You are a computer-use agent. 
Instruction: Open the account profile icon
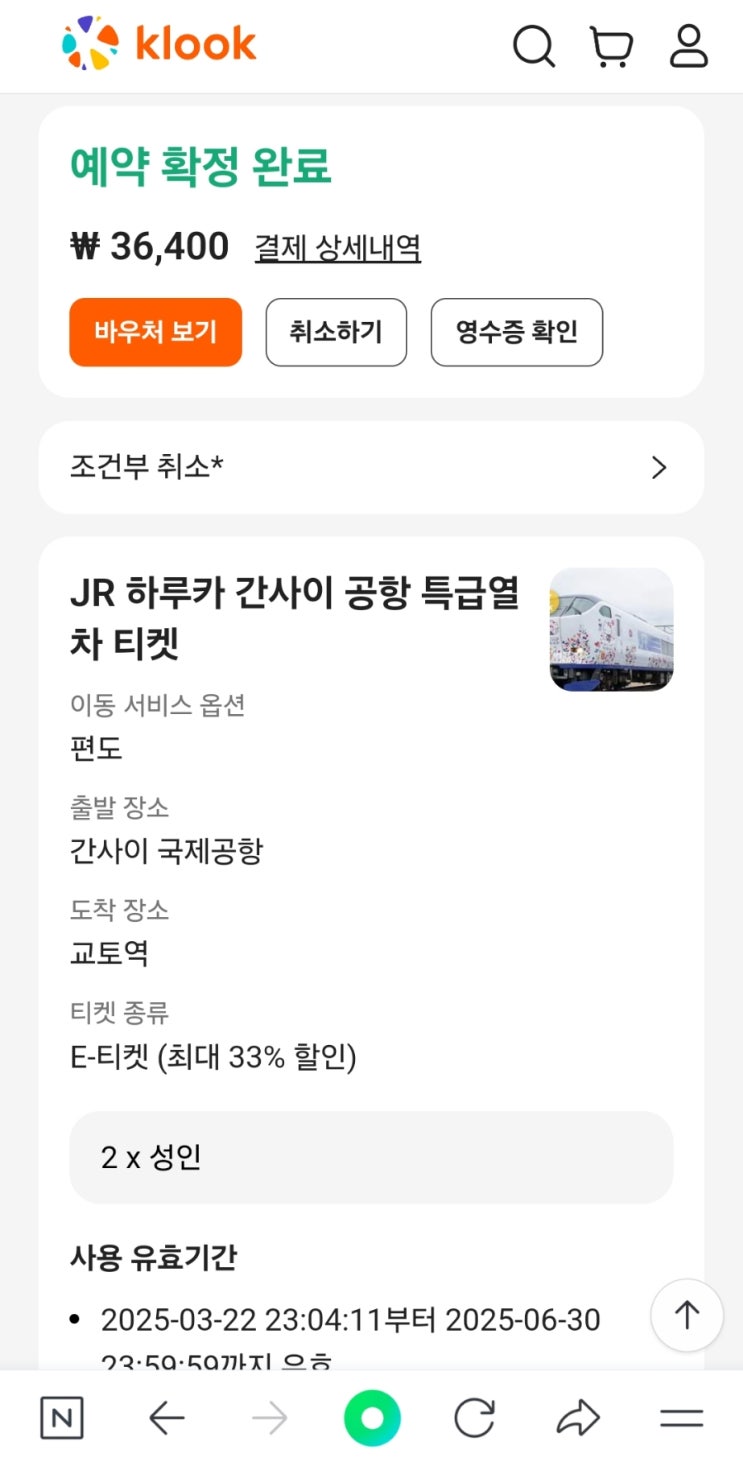[x=688, y=46]
